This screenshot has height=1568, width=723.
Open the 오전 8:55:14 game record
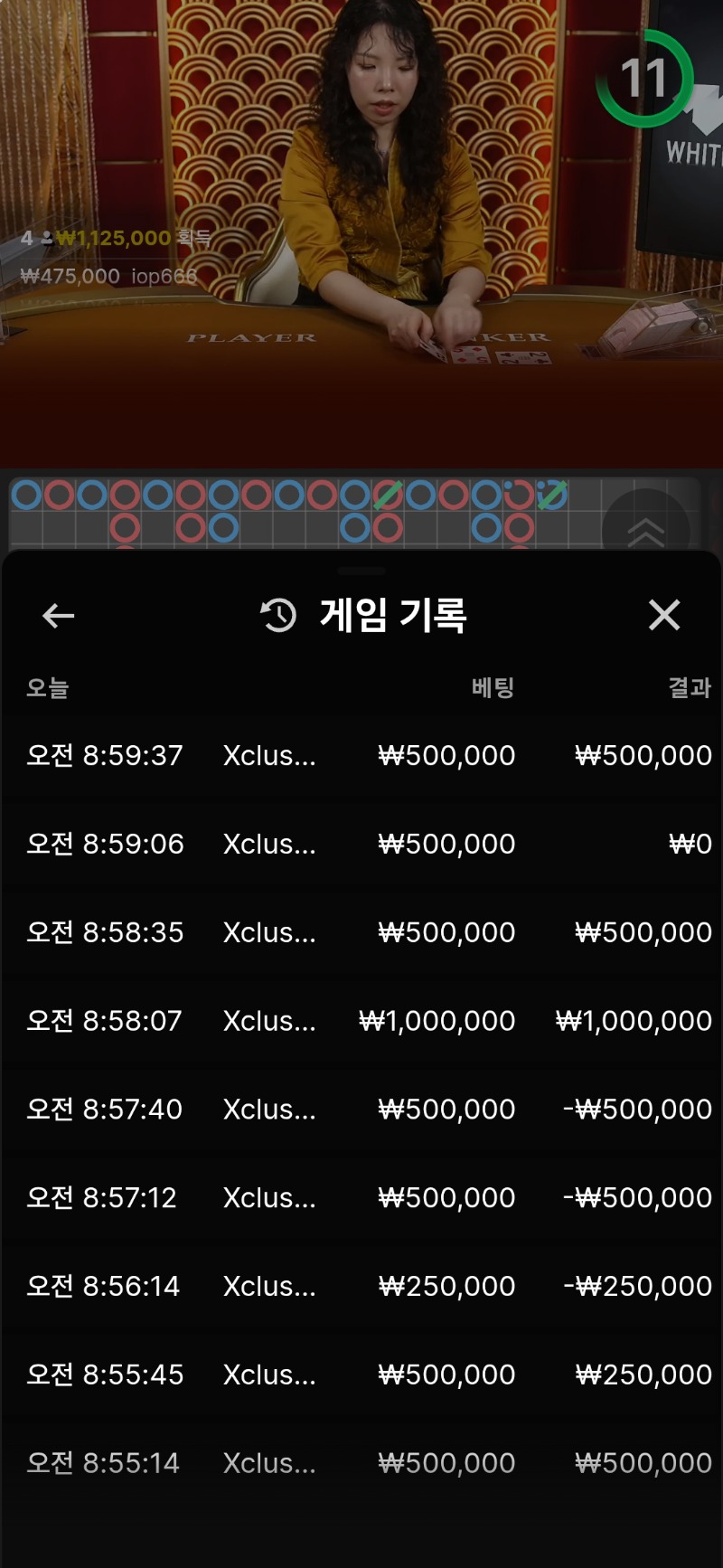(361, 1463)
